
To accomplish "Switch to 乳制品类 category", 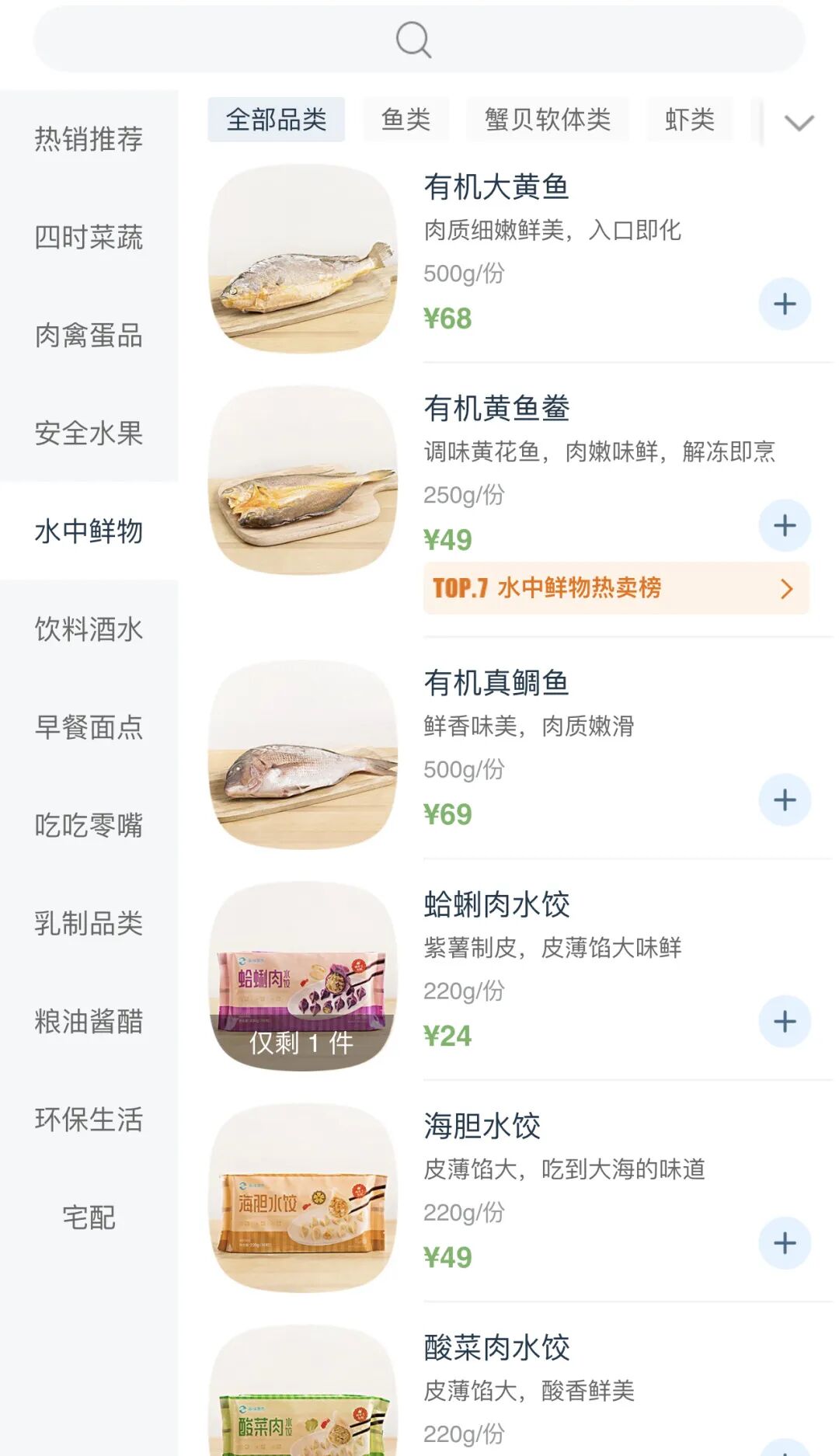I will click(x=89, y=923).
